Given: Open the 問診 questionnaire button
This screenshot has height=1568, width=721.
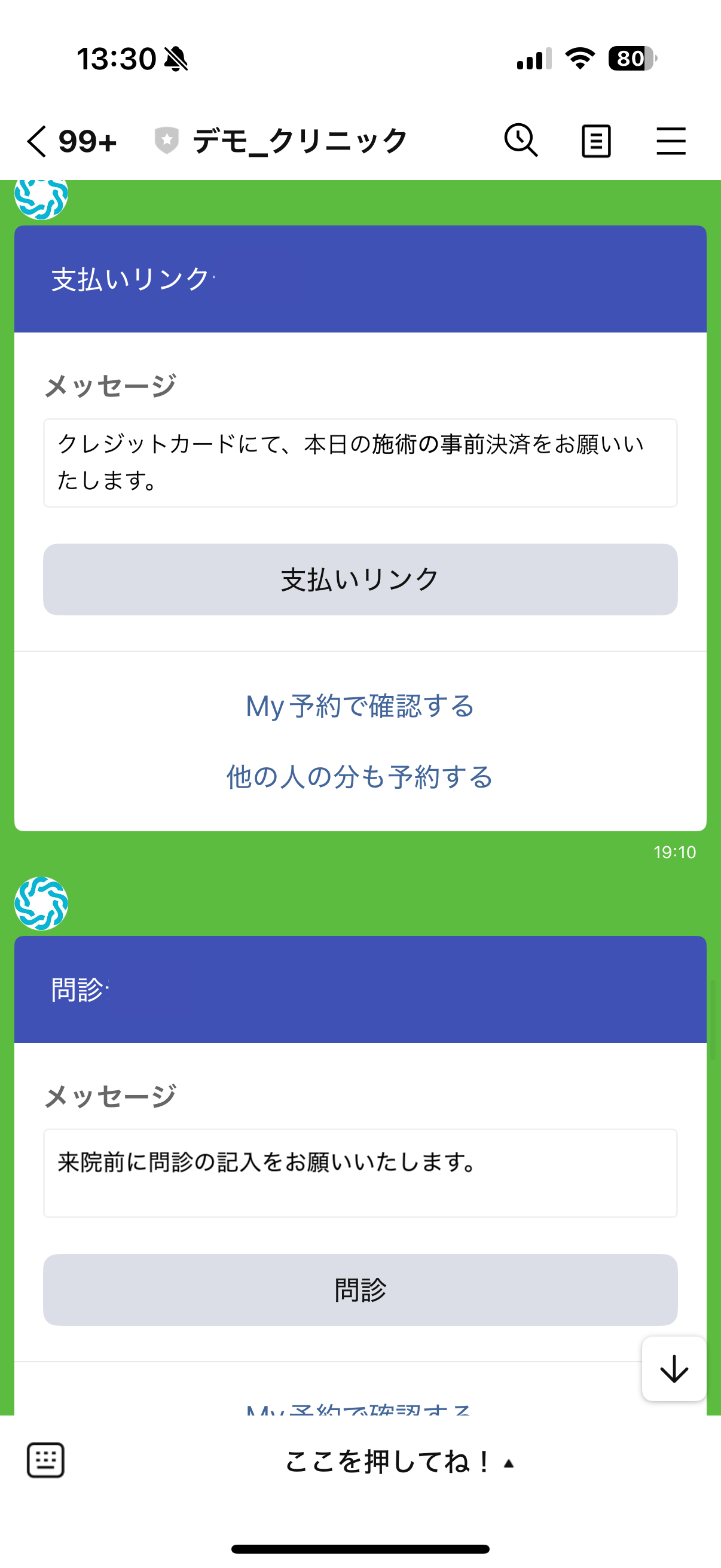Looking at the screenshot, I should click(360, 1289).
